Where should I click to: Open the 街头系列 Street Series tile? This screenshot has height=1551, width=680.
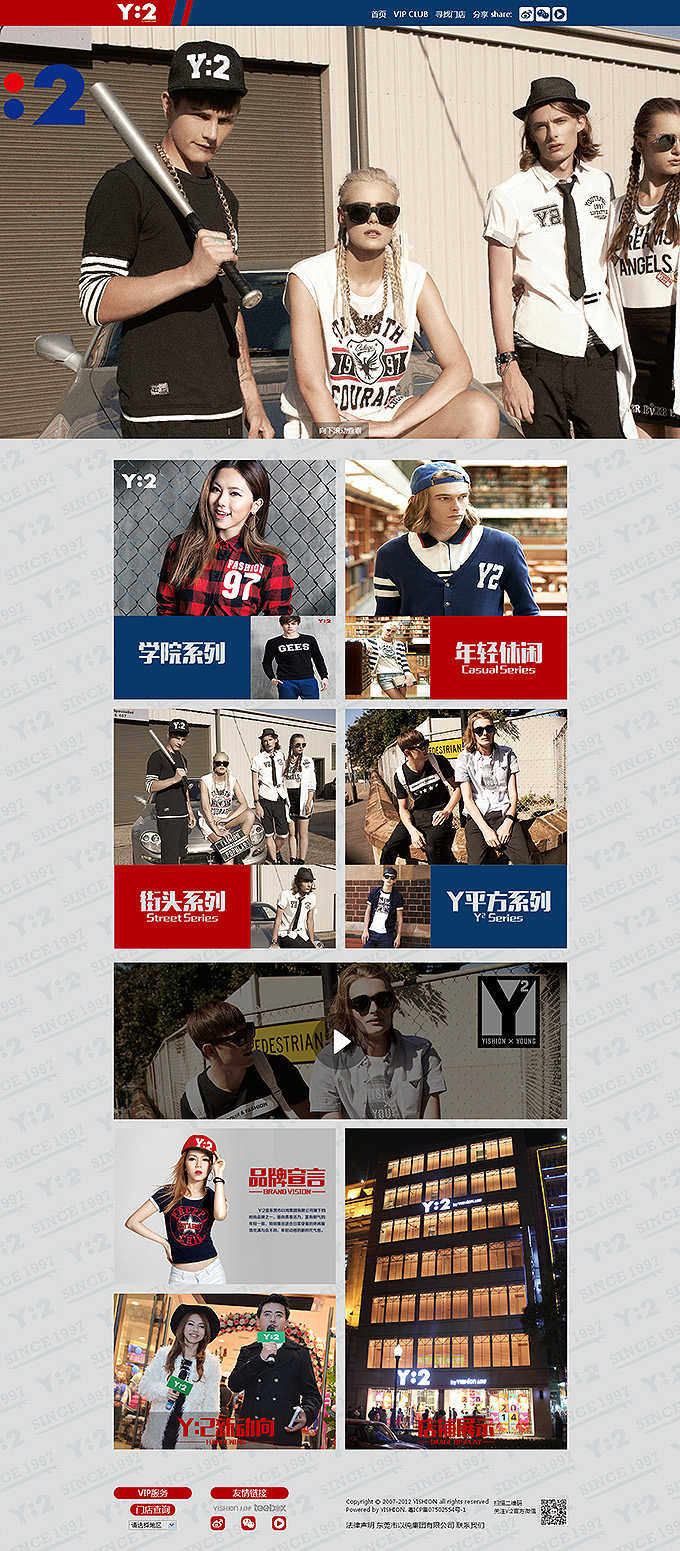(x=182, y=906)
